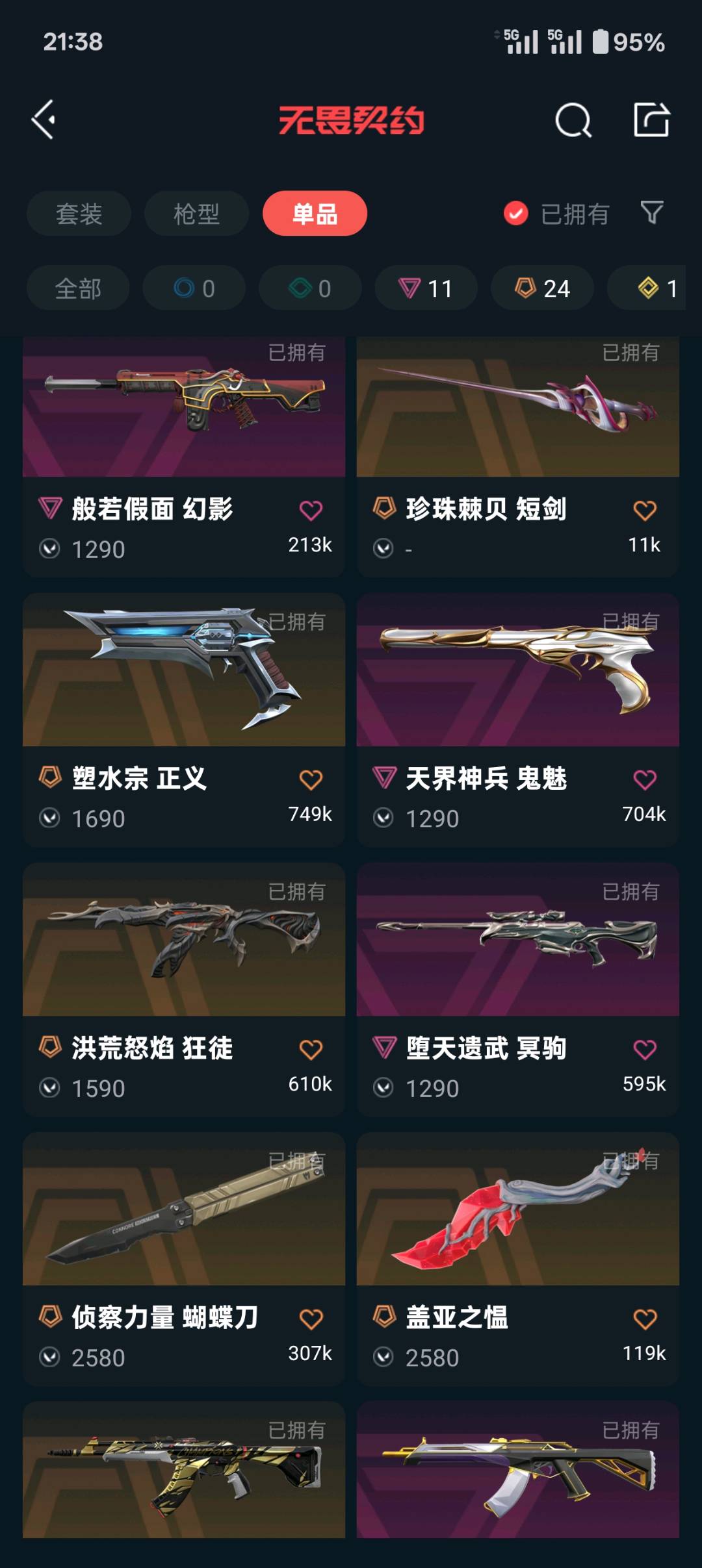Open the filter funnel icon
Screen dimensions: 702x1568
pyautogui.click(x=651, y=212)
